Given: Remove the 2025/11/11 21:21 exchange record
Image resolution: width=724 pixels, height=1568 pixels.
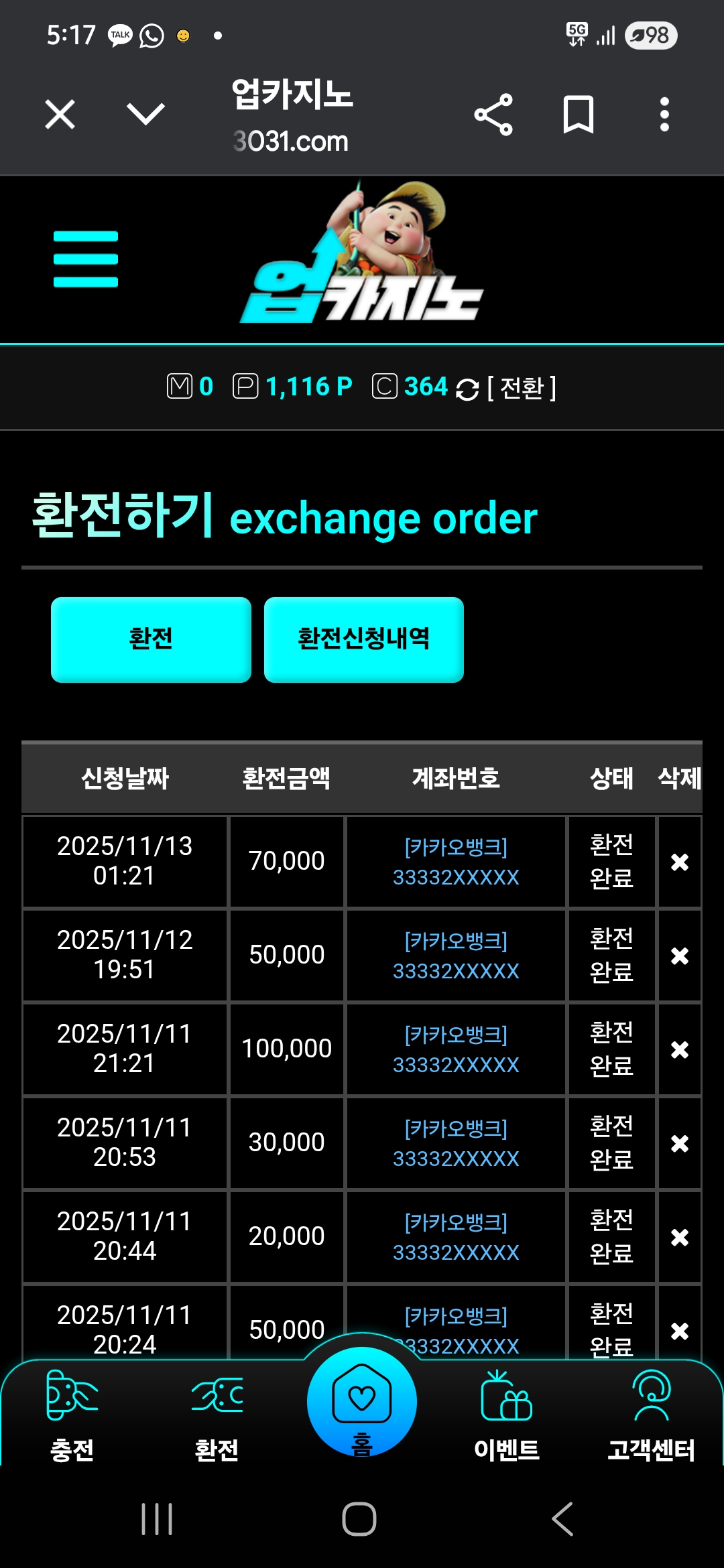Looking at the screenshot, I should point(680,1049).
